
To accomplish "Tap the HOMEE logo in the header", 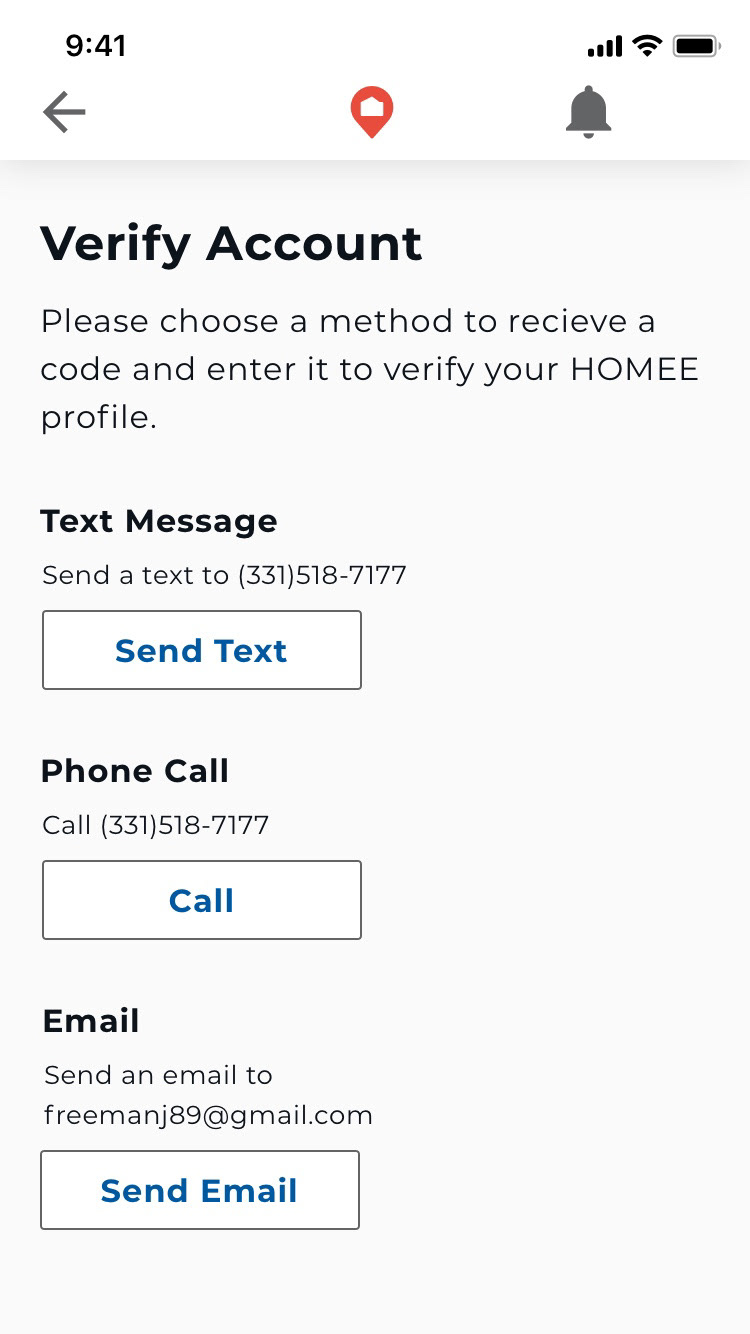I will pyautogui.click(x=371, y=112).
